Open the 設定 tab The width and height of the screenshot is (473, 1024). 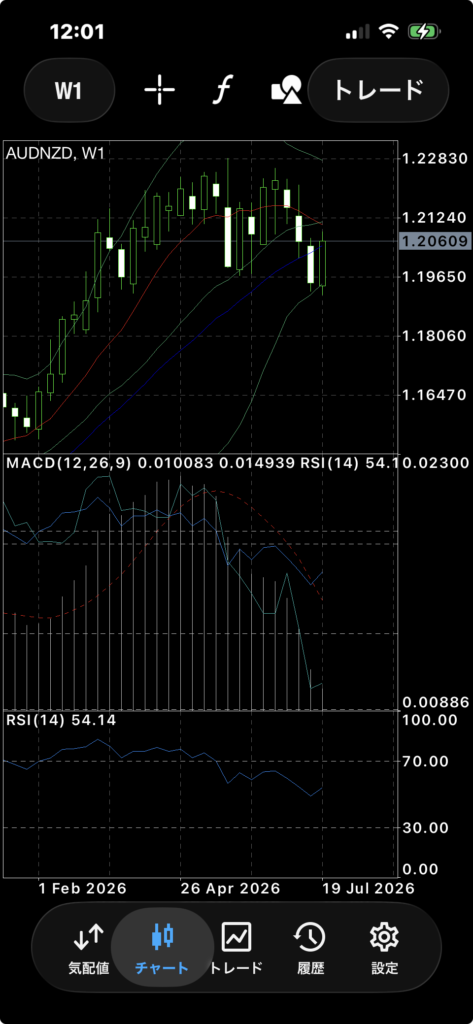coord(384,949)
